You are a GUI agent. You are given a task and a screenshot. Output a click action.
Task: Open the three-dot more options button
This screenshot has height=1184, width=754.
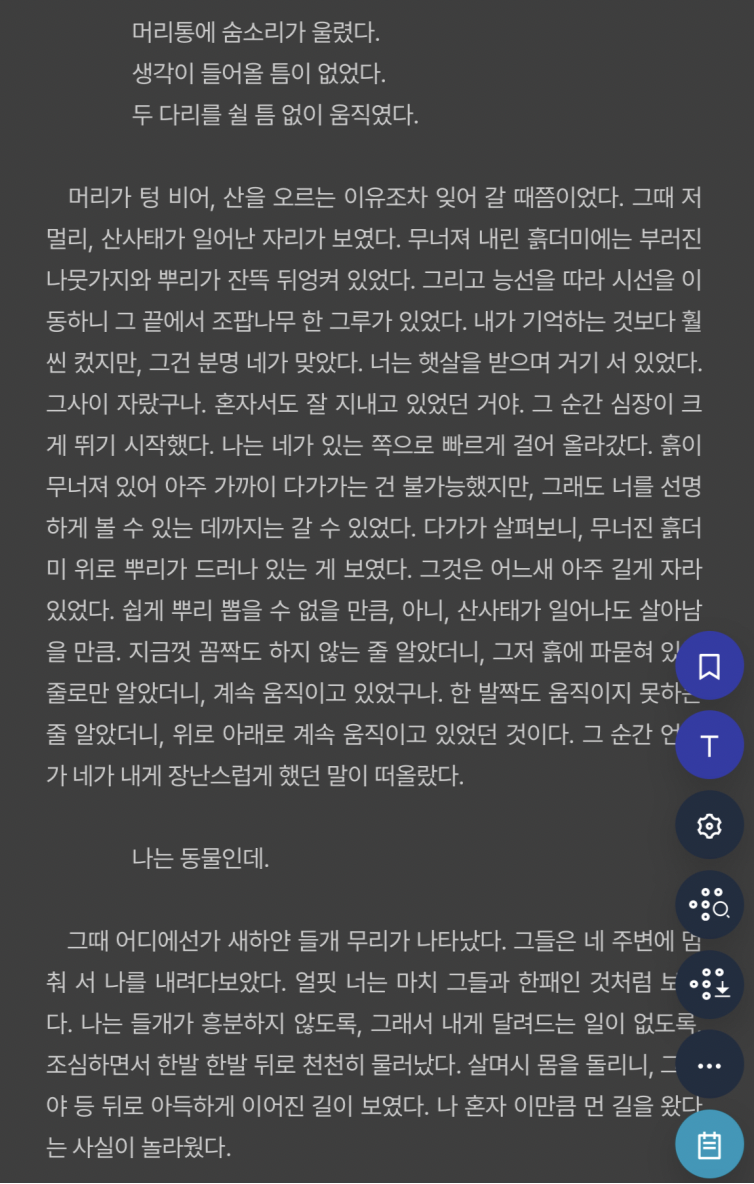click(709, 1065)
